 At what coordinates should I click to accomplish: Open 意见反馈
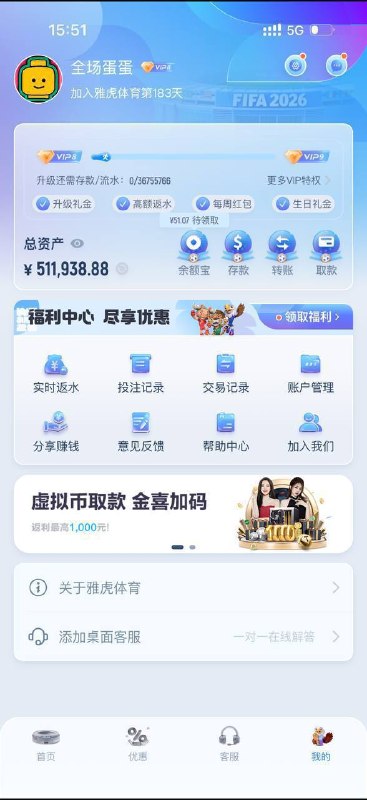pos(141,432)
